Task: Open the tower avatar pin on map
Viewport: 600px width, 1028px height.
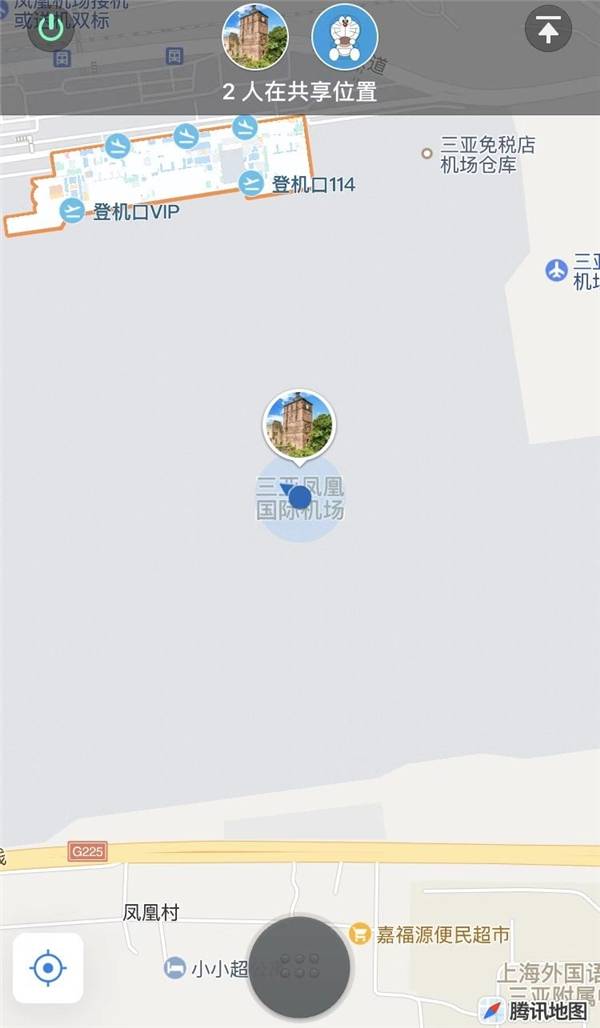Action: coord(300,424)
